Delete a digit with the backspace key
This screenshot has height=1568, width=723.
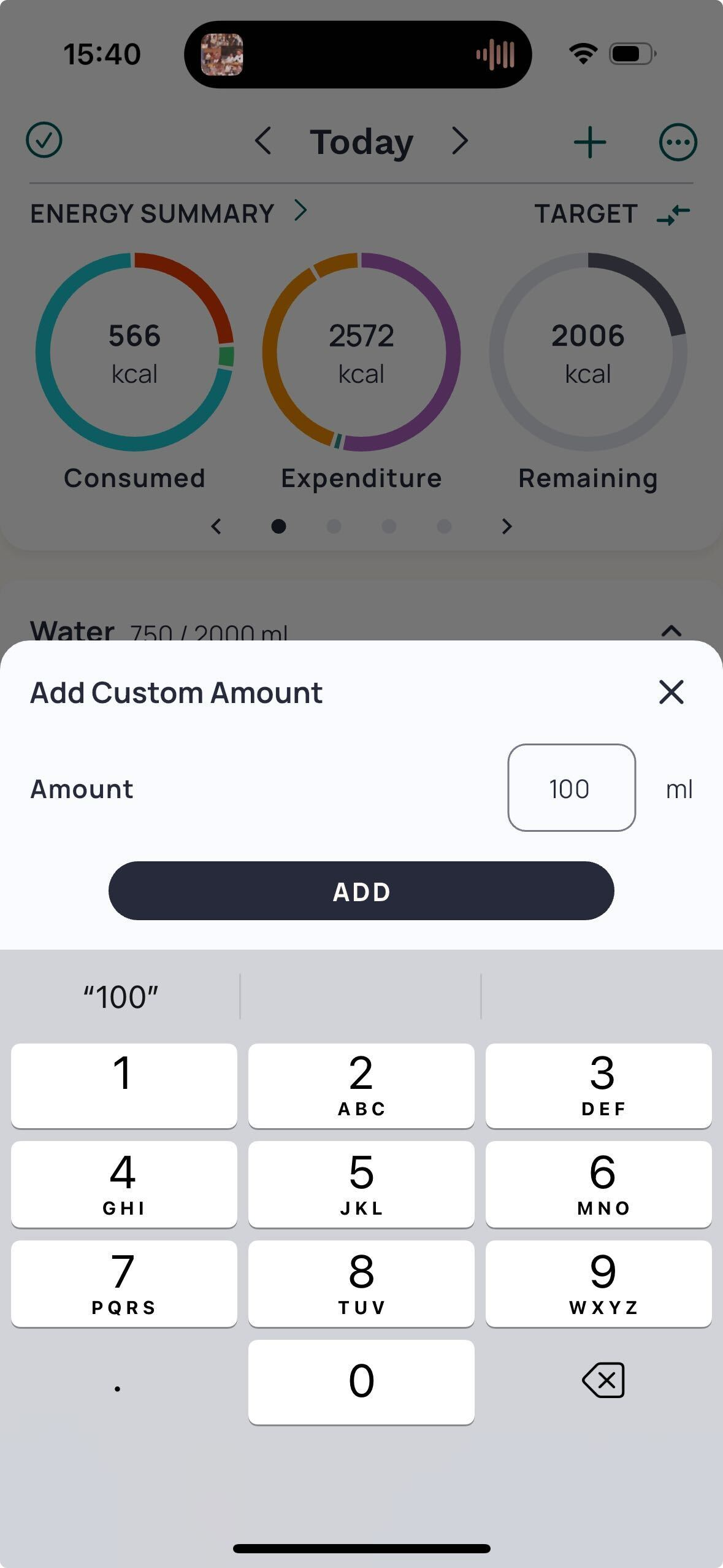point(603,1381)
